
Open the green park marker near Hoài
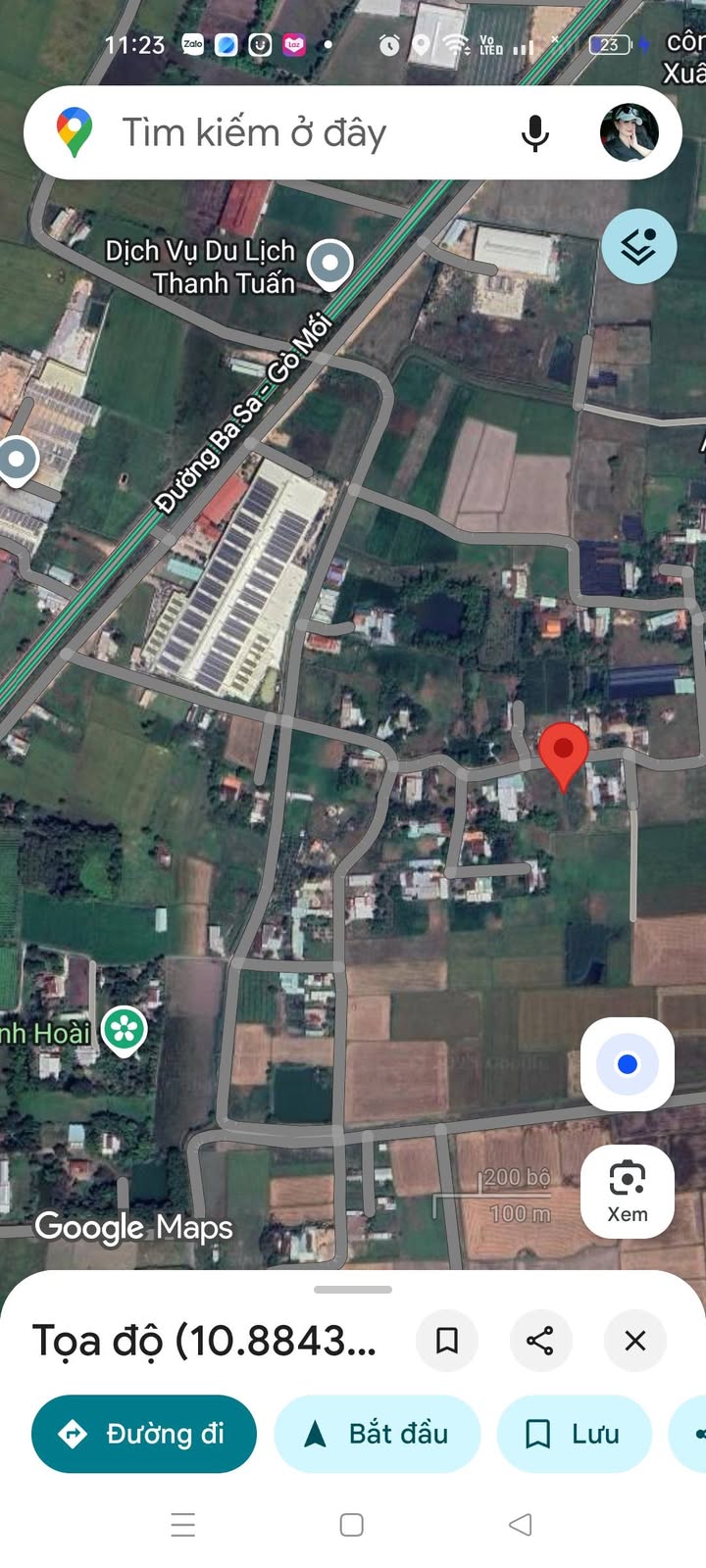(x=125, y=1030)
